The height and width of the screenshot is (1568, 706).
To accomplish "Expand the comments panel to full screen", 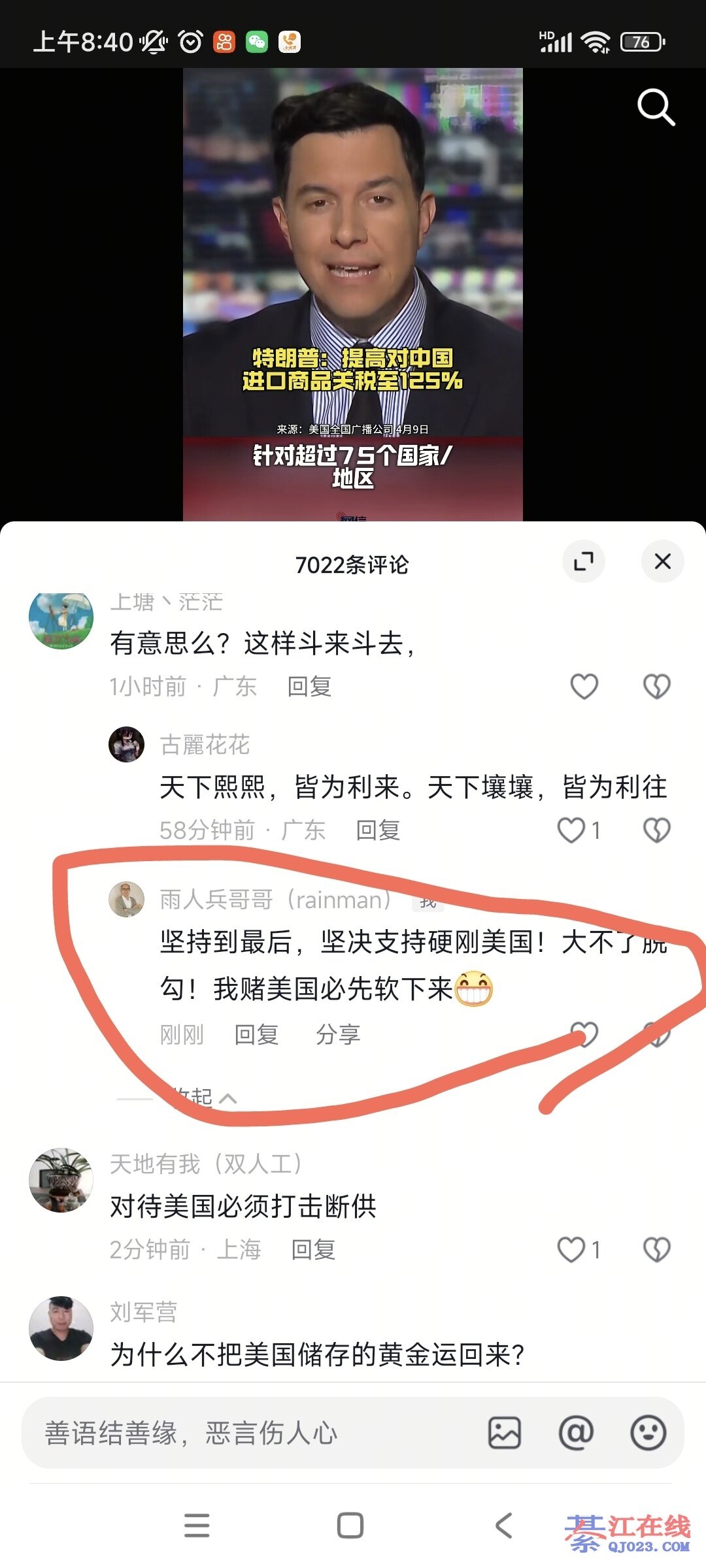I will coord(583,561).
